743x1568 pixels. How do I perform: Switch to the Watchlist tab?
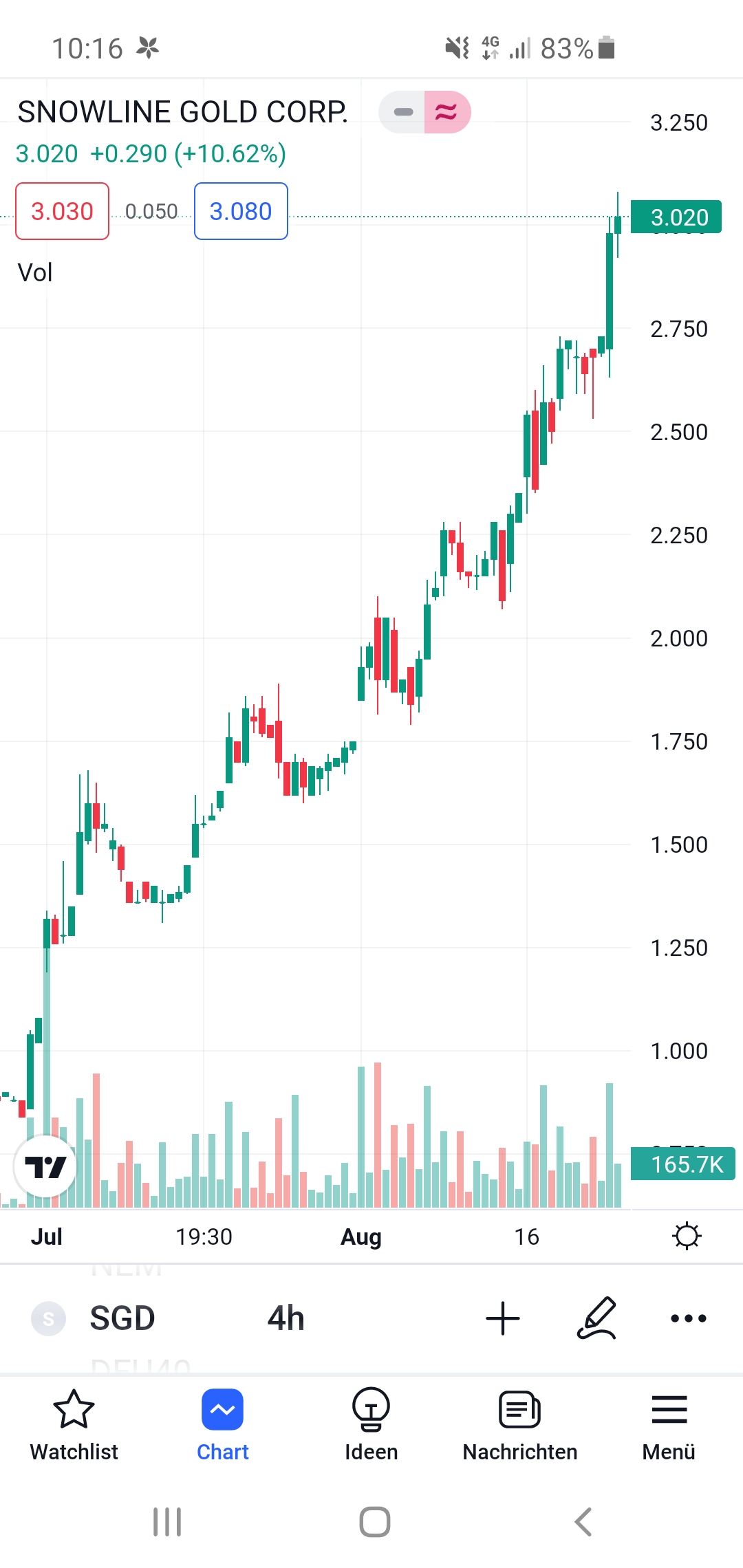pyautogui.click(x=74, y=1425)
